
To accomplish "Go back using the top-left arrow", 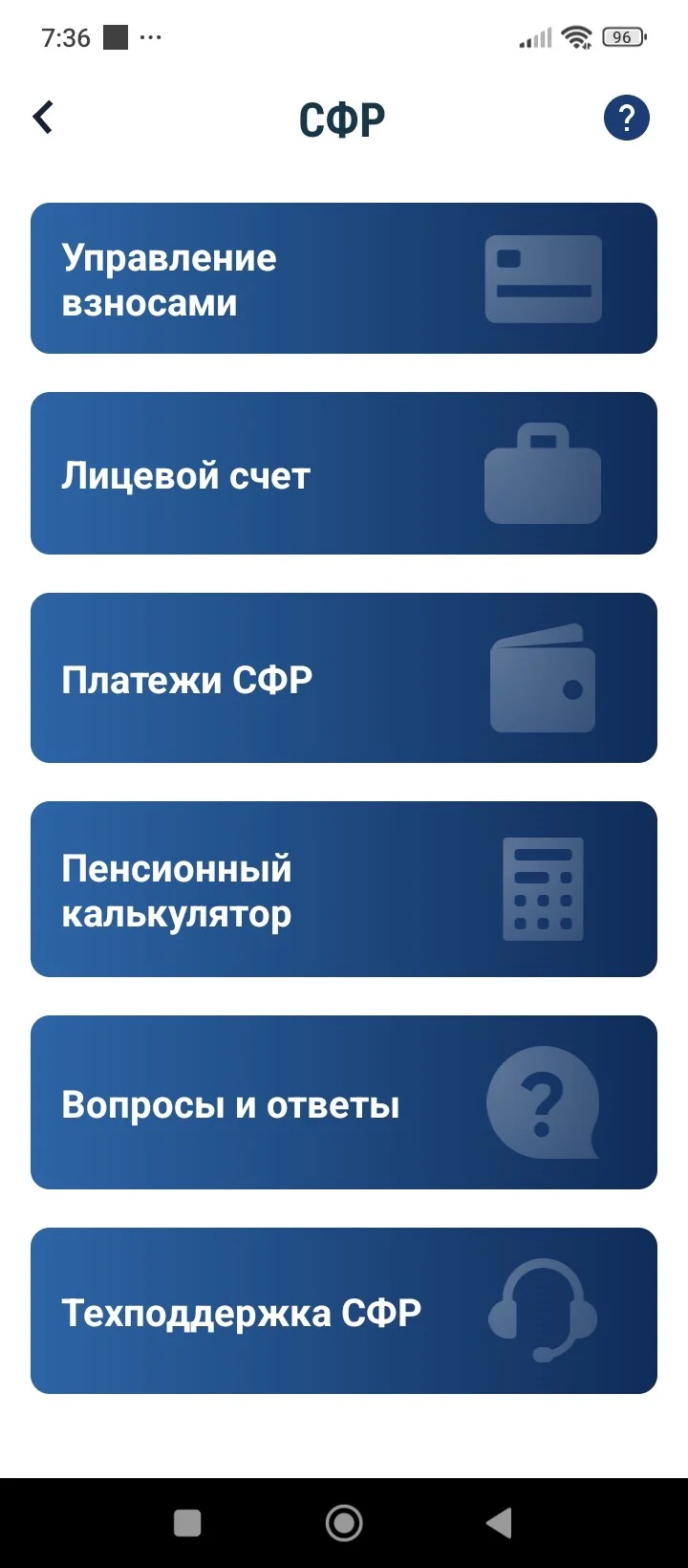I will (43, 118).
